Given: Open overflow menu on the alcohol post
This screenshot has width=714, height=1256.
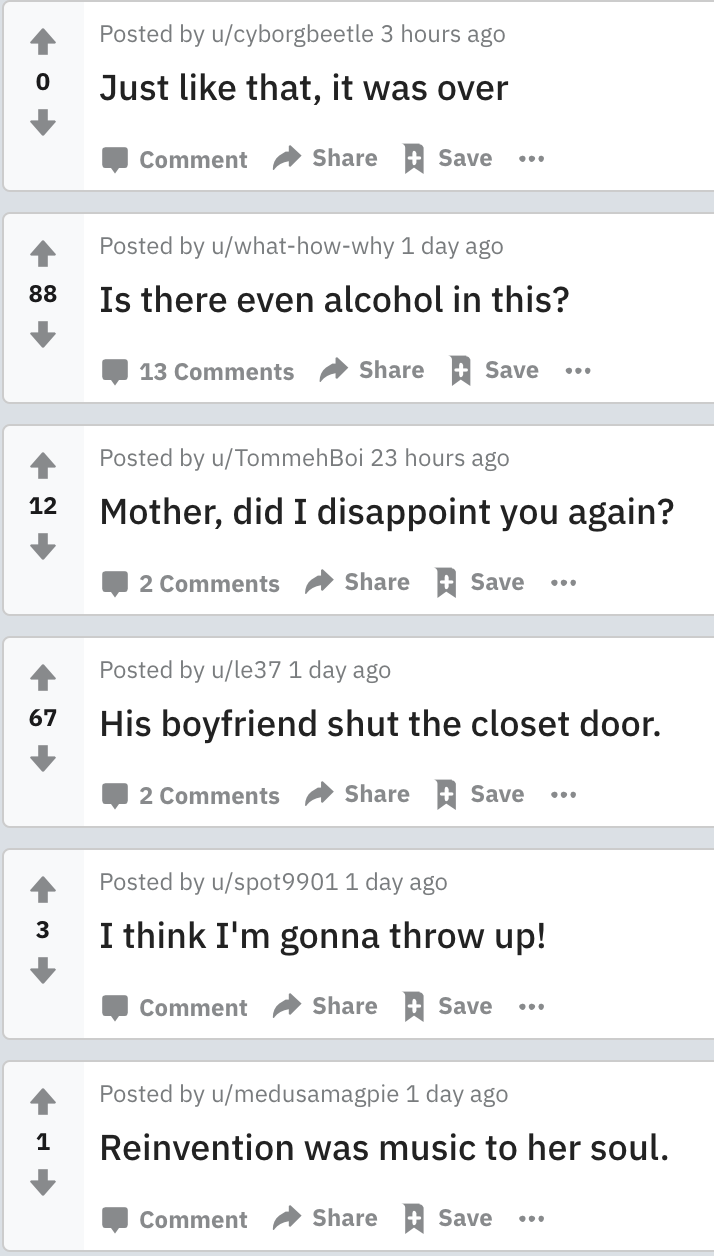Looking at the screenshot, I should pos(578,370).
